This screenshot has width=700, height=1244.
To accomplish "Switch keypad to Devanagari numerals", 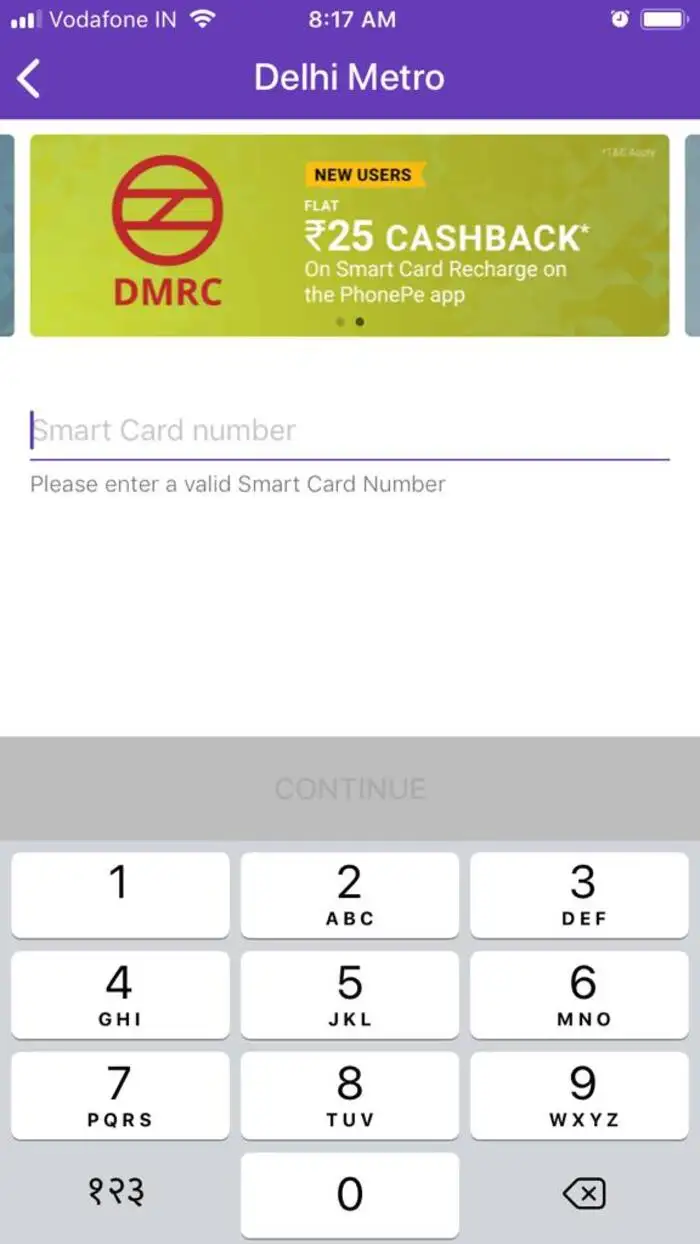I will point(117,1193).
